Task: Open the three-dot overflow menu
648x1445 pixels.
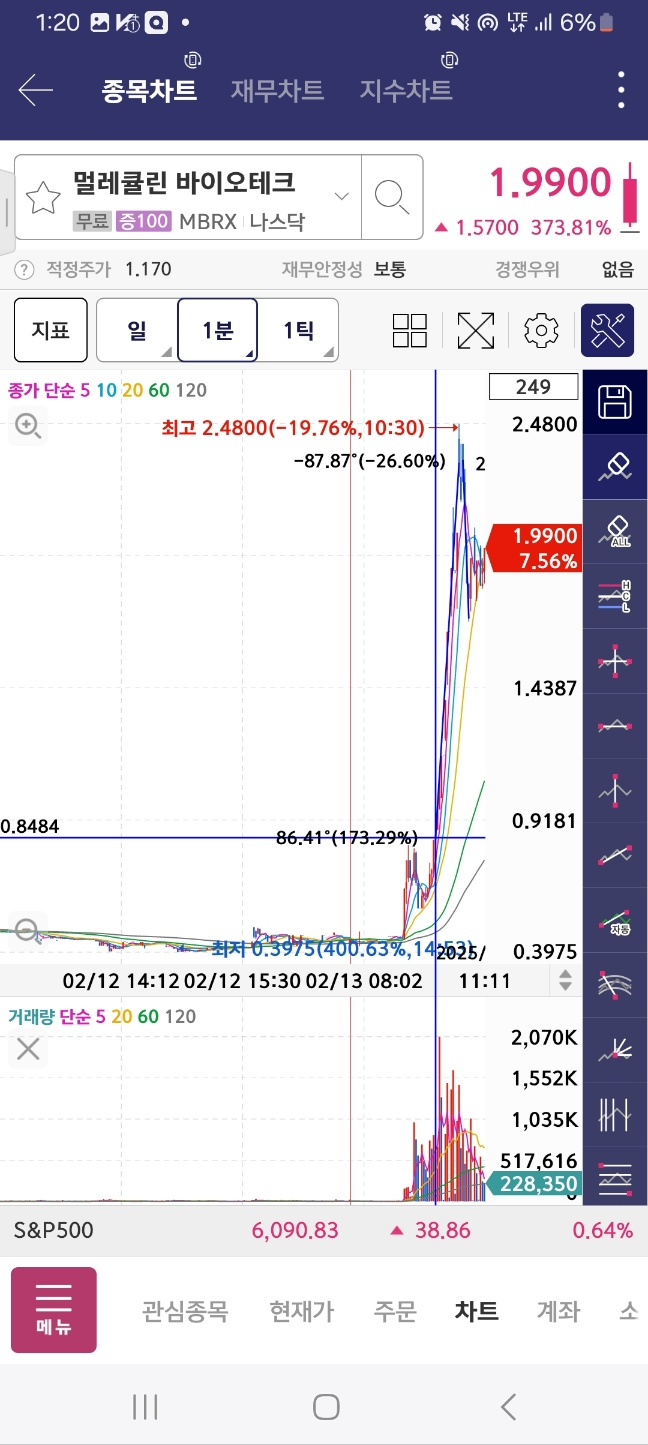Action: pyautogui.click(x=621, y=90)
